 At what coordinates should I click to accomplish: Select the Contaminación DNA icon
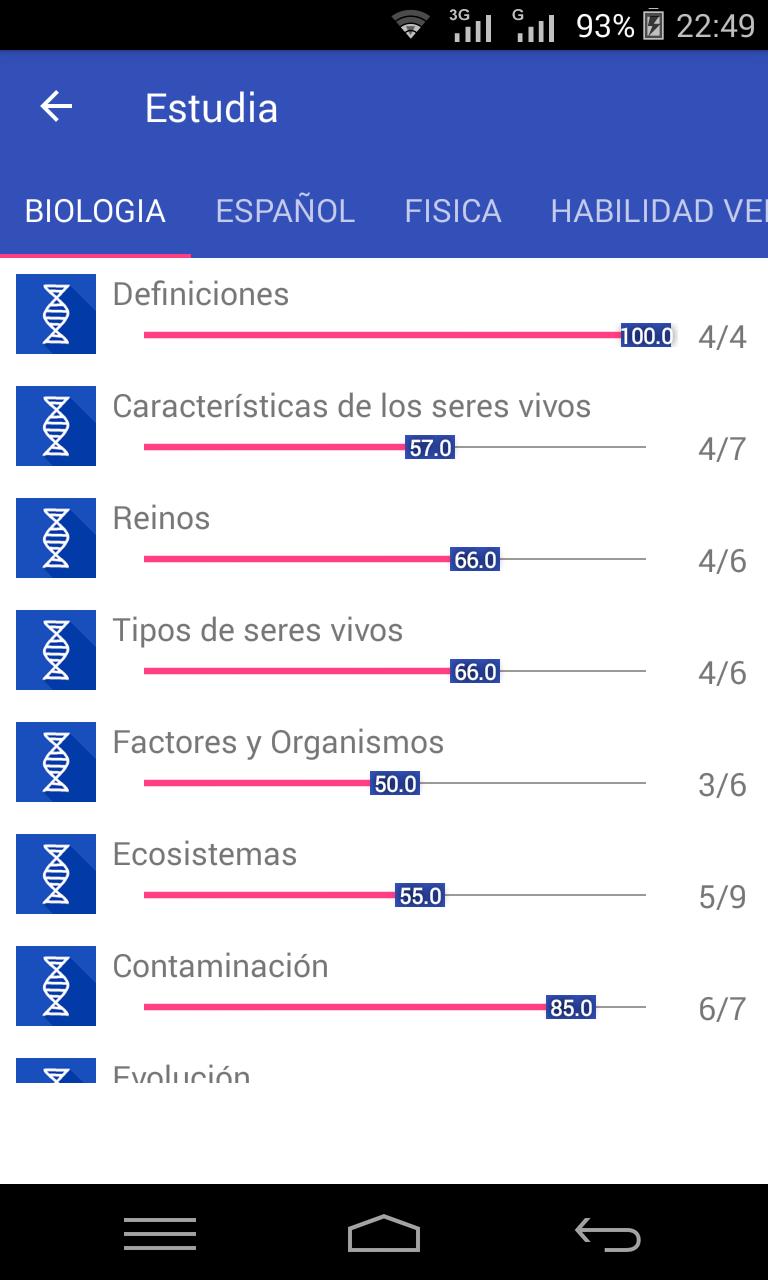coord(55,986)
